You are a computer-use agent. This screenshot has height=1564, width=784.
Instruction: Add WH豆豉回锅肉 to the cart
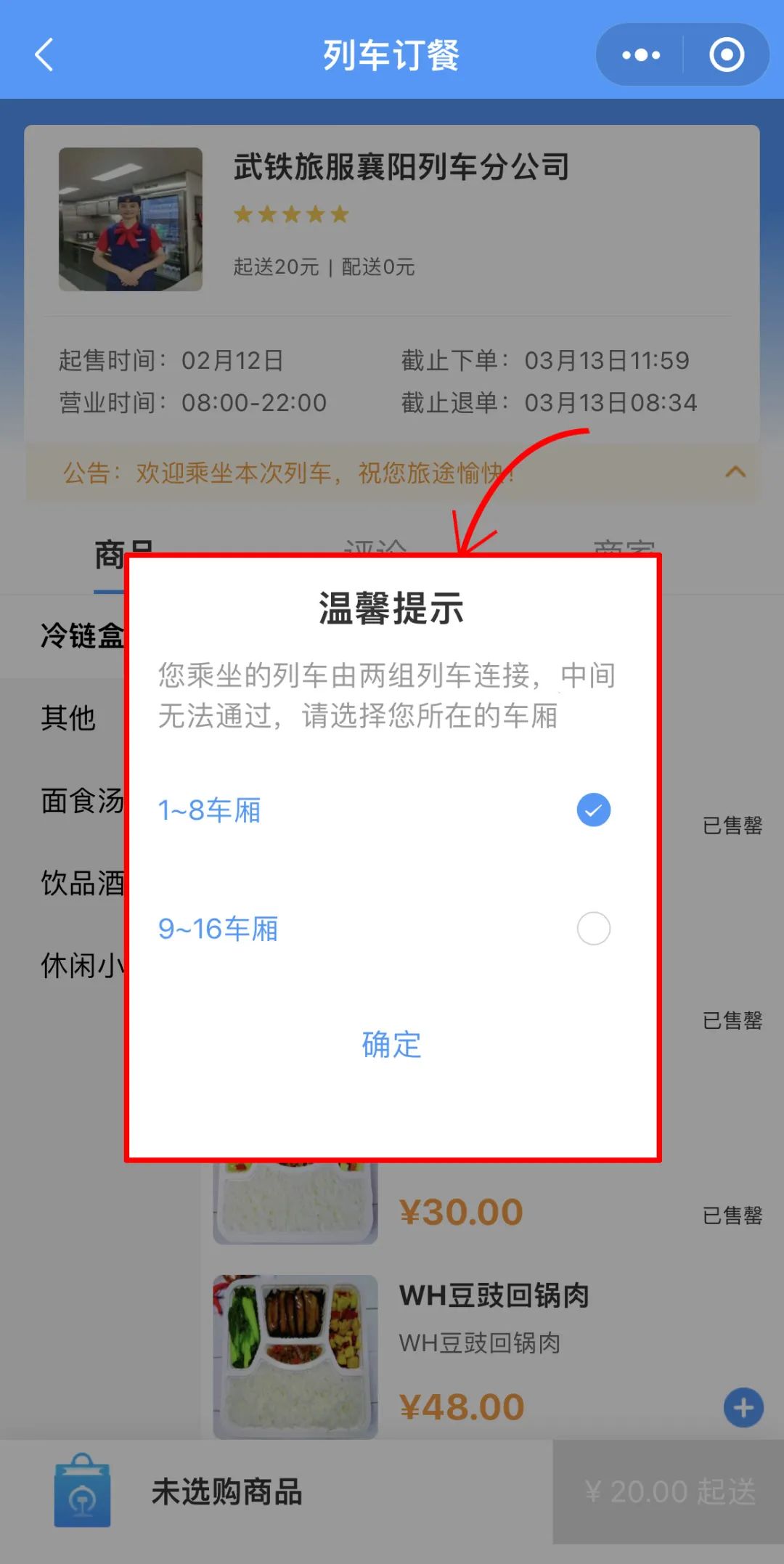[x=743, y=1408]
